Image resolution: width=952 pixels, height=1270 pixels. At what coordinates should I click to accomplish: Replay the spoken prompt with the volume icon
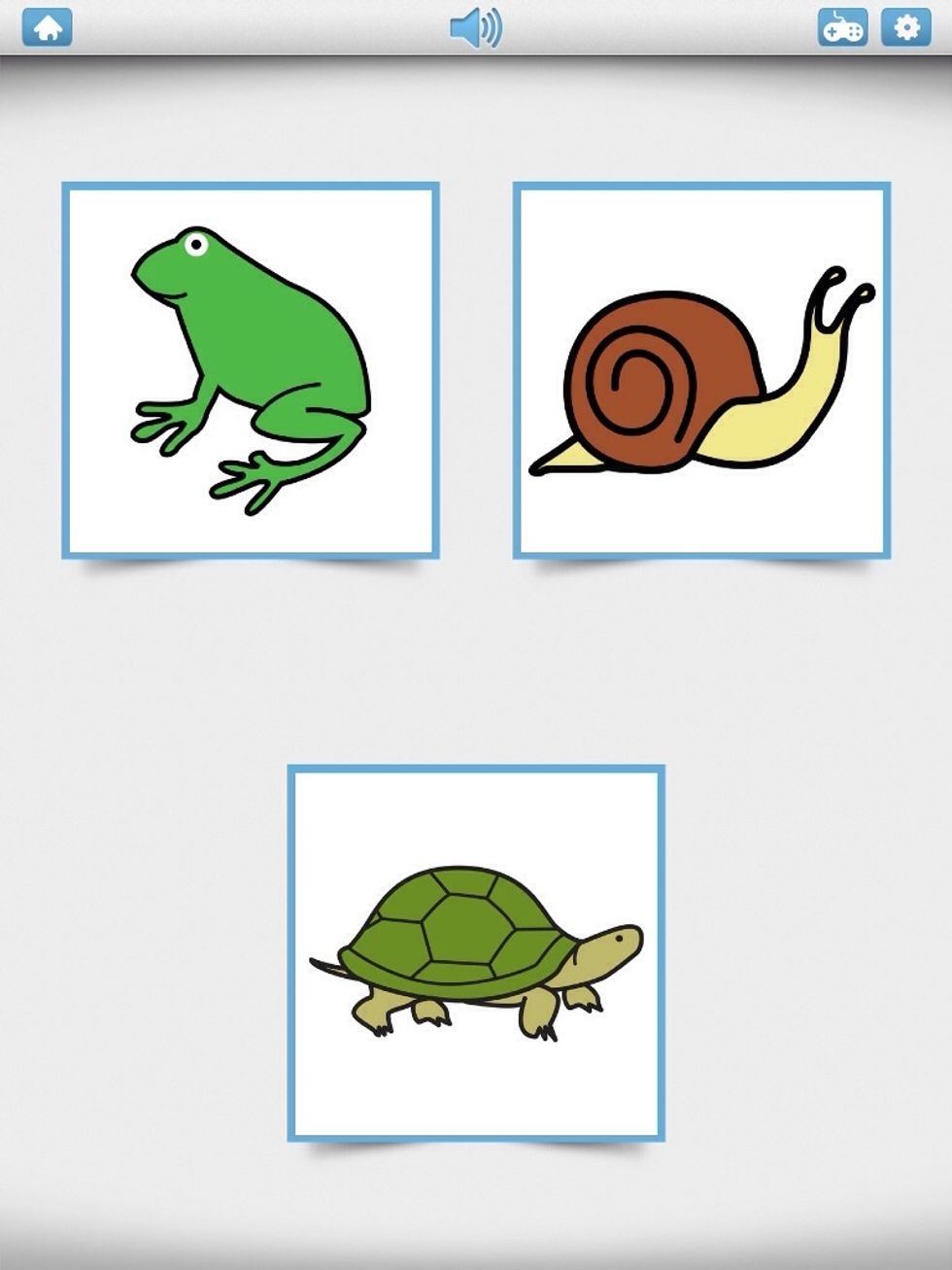click(475, 26)
